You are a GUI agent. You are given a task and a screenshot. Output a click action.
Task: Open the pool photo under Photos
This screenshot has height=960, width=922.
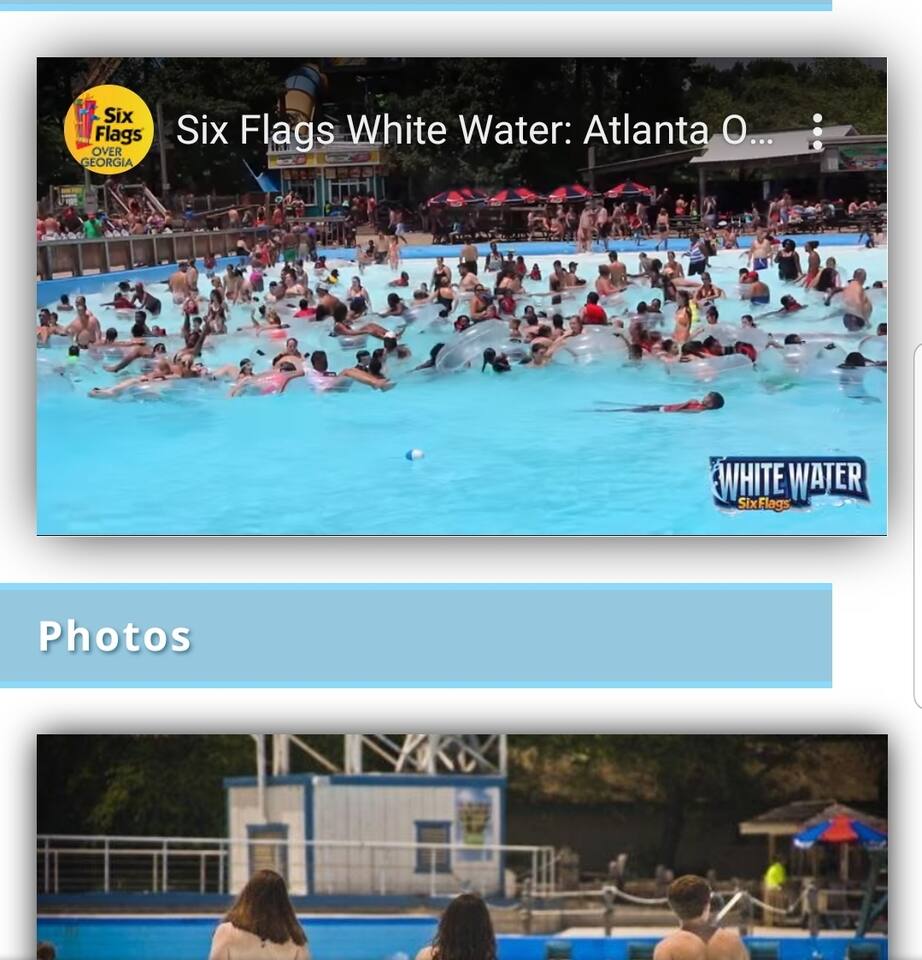click(461, 846)
